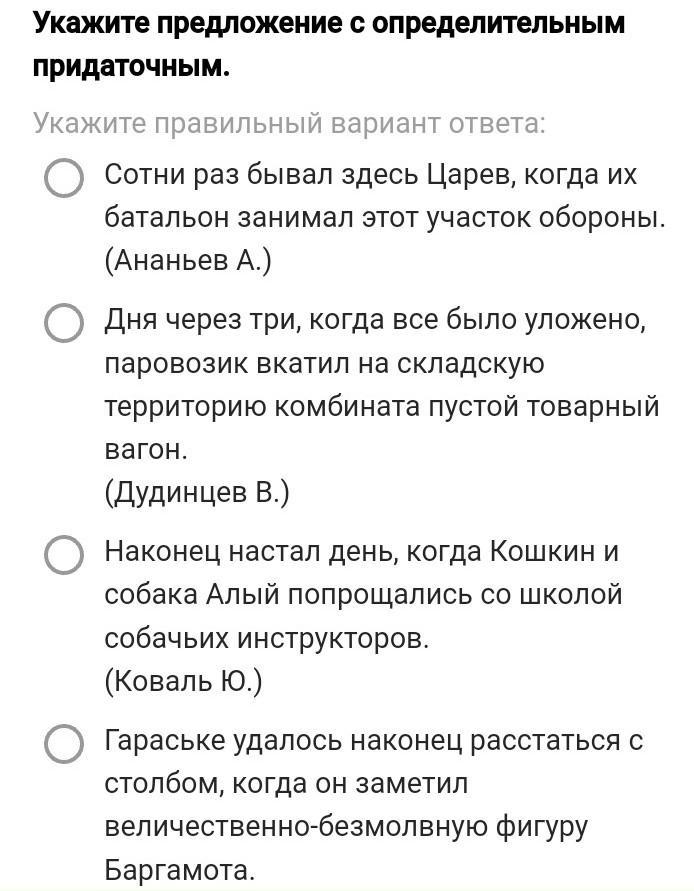Select the option about Гараська and Баргамот
The height and width of the screenshot is (891, 694).
(x=64, y=743)
